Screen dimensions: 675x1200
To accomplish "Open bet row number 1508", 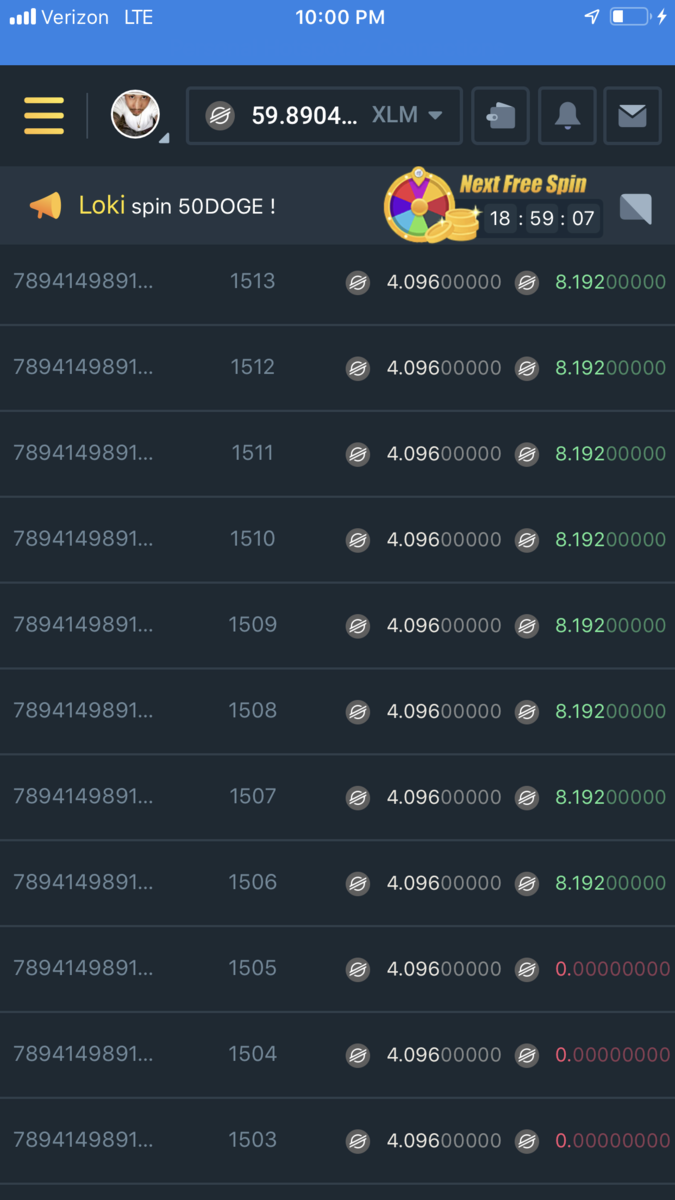I will pyautogui.click(x=338, y=712).
